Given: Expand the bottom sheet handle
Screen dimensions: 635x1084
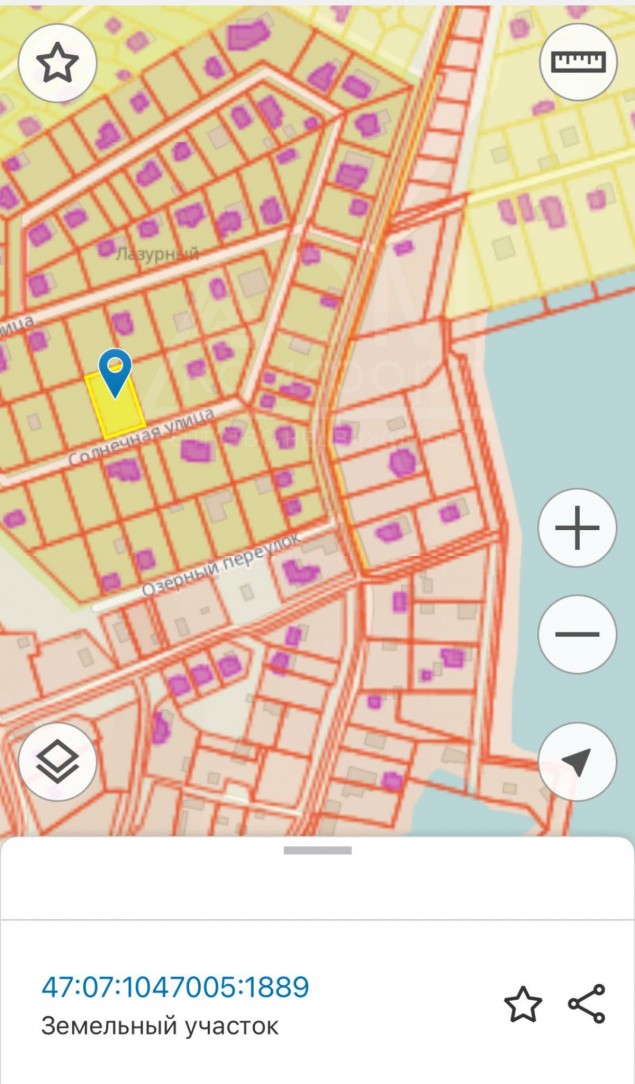Looking at the screenshot, I should pos(317,850).
